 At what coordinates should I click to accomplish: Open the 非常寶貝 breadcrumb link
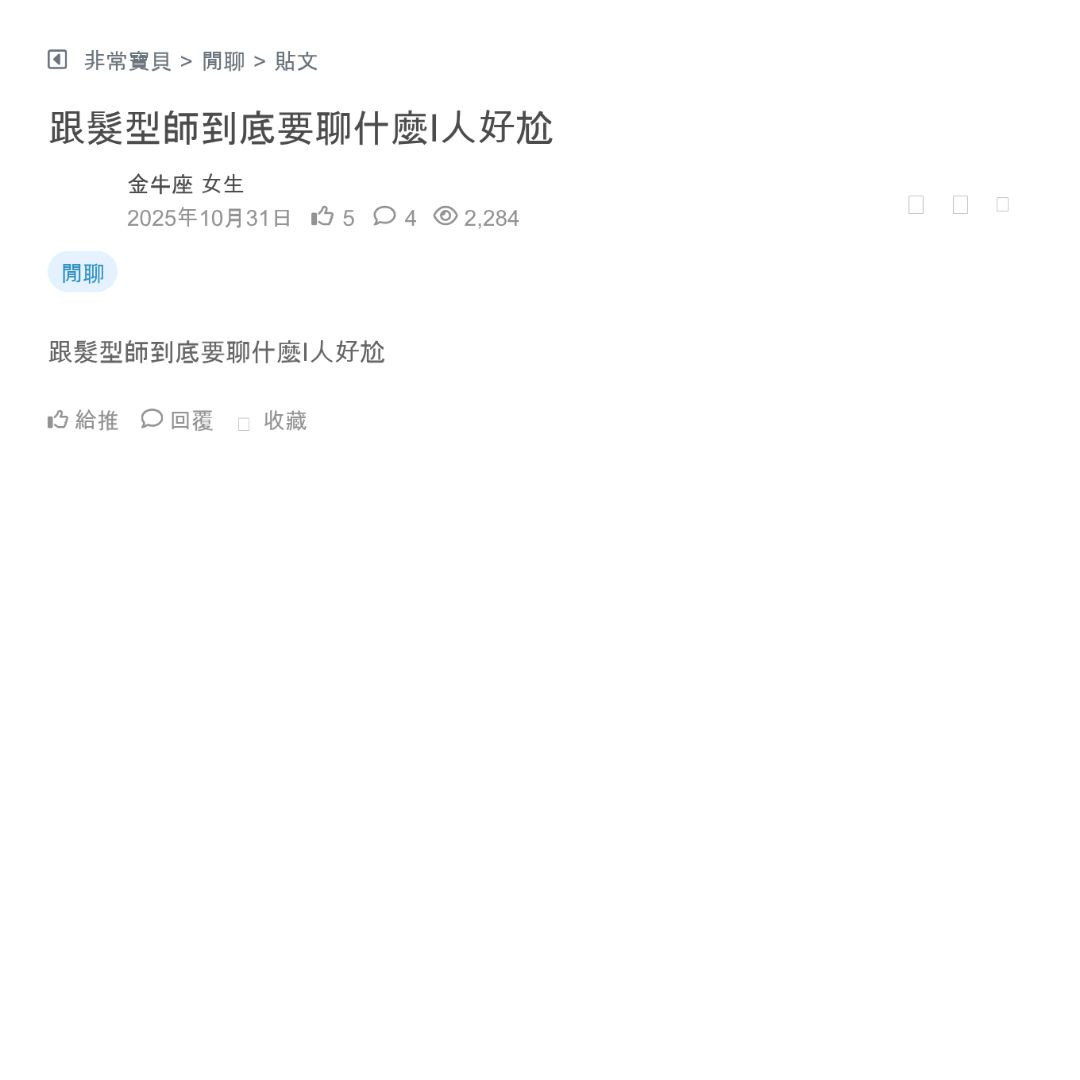coord(128,61)
